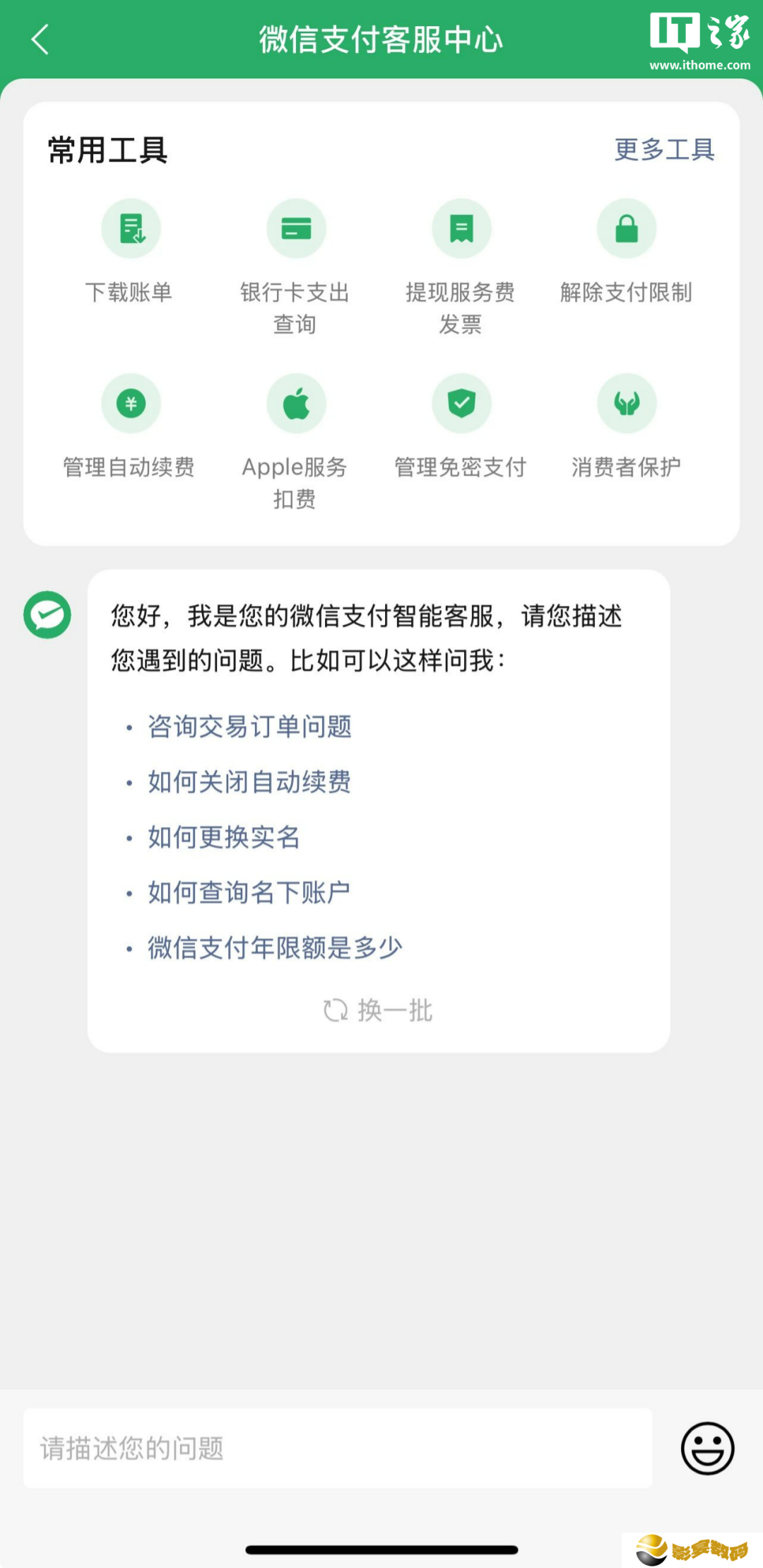The width and height of the screenshot is (763, 1568).
Task: Open 银行卡支出查询
Action: click(x=295, y=268)
